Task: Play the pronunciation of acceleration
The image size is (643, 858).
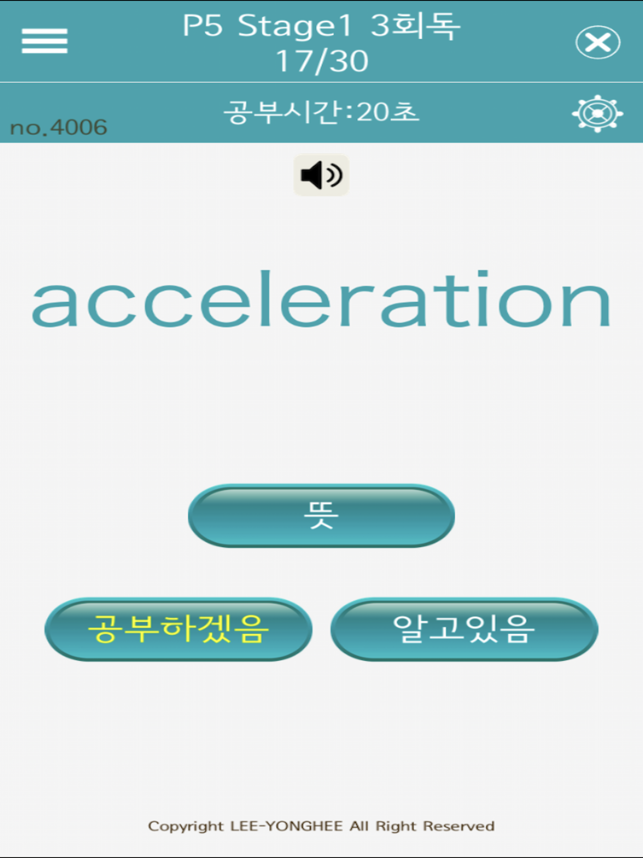Action: point(321,176)
